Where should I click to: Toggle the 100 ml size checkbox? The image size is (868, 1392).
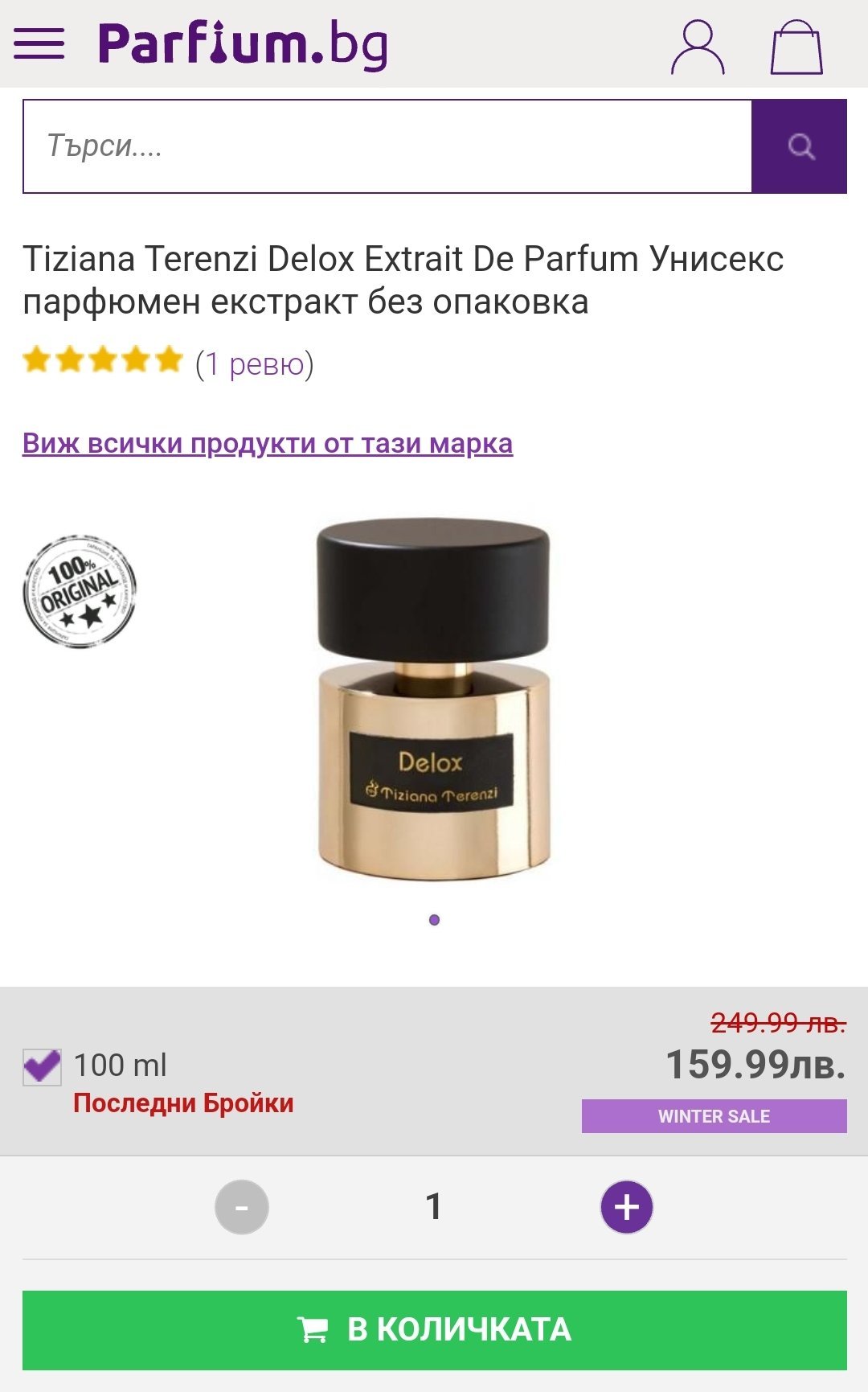pos(42,1067)
